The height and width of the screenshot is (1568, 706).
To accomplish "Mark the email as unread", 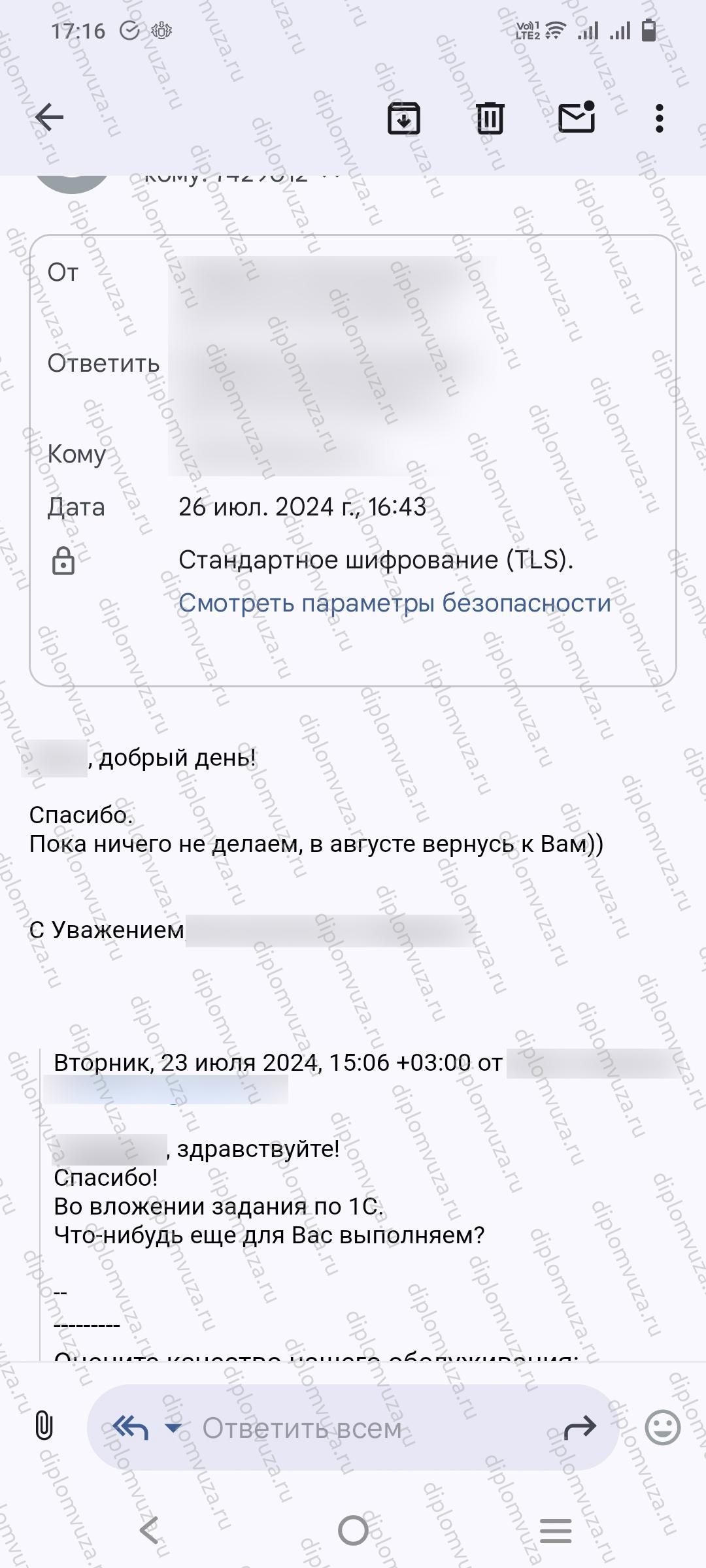I will (577, 117).
